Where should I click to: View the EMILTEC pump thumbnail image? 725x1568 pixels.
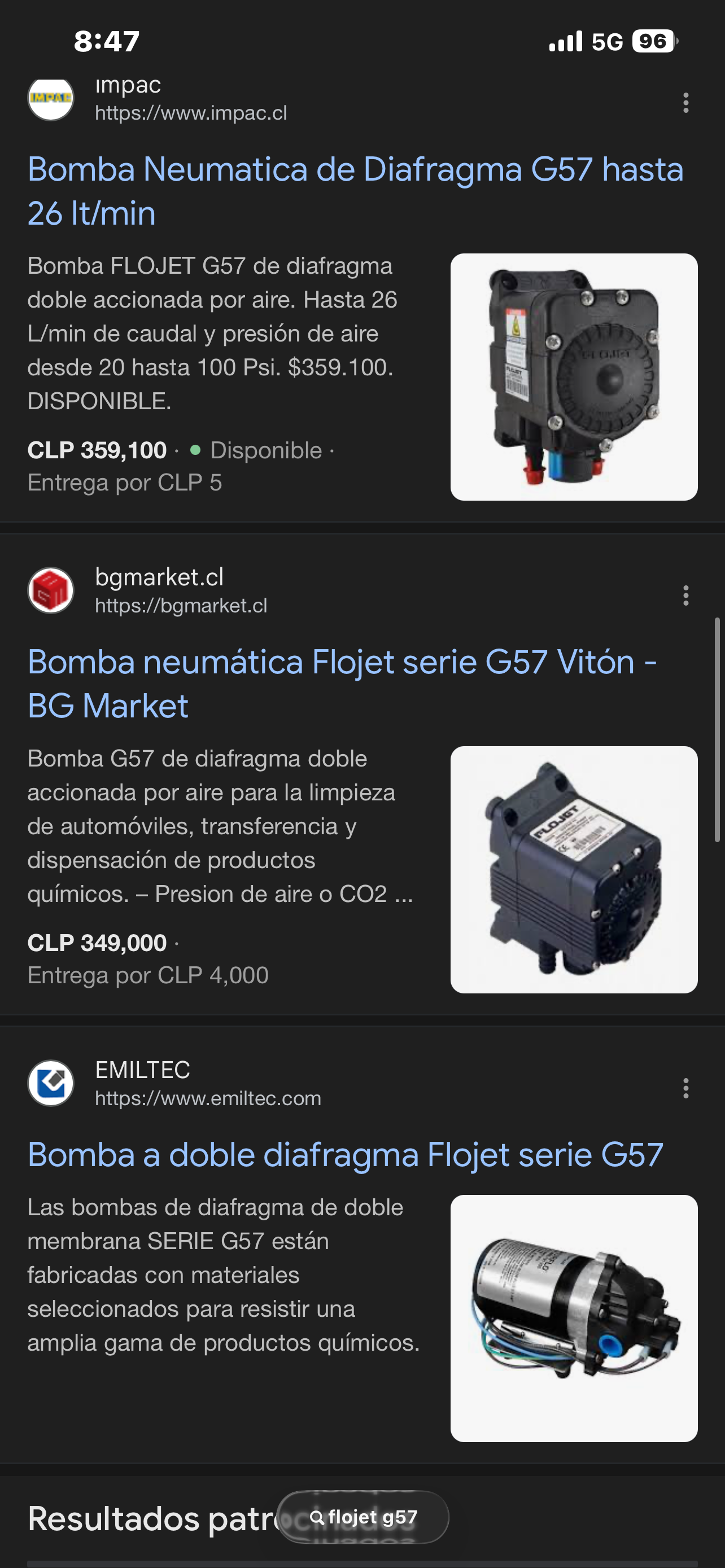574,1318
